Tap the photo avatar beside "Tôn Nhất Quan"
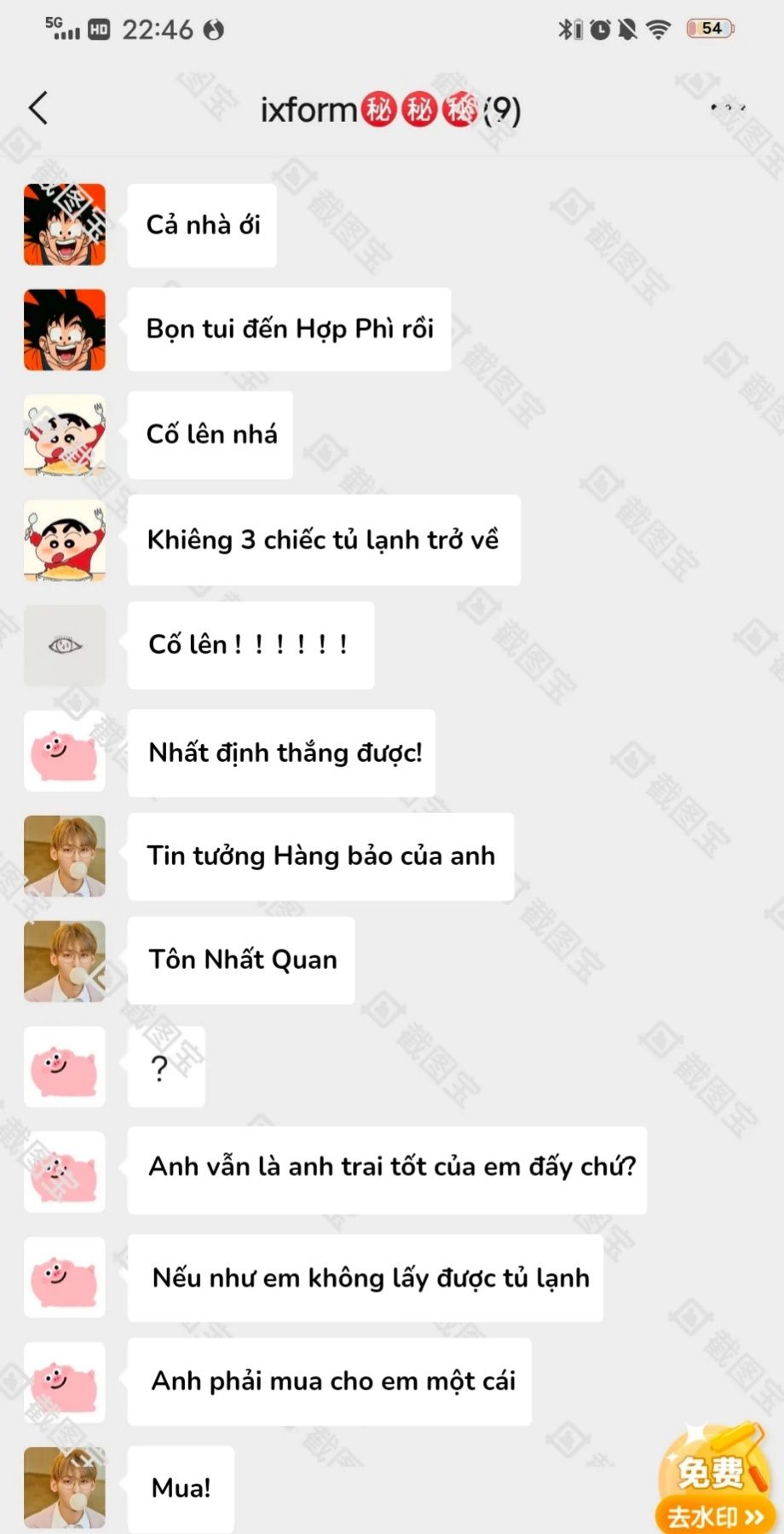Image resolution: width=784 pixels, height=1534 pixels. pos(65,960)
